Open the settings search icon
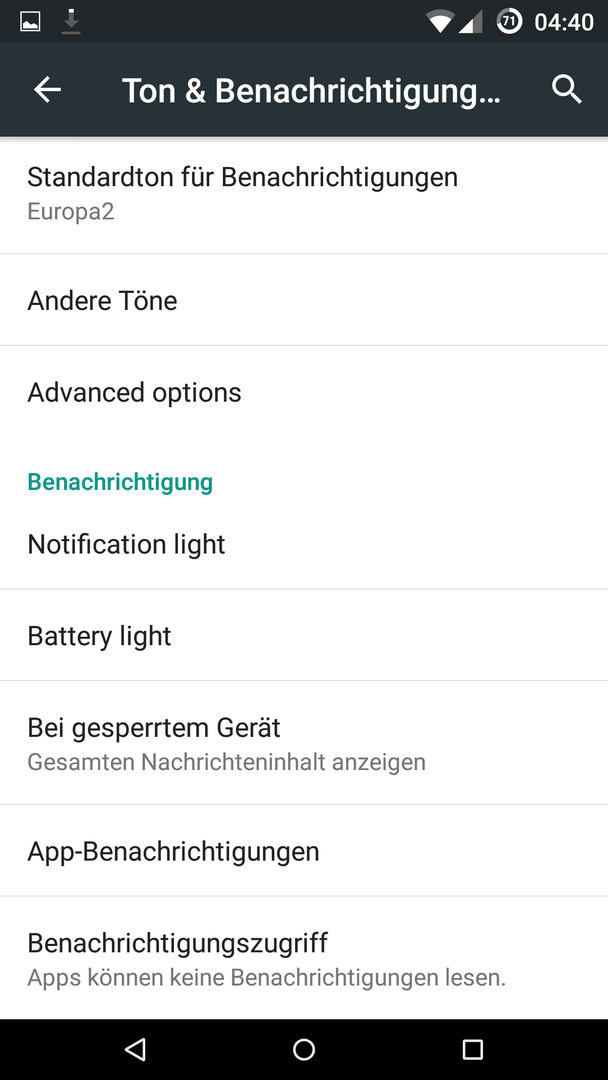 [567, 90]
